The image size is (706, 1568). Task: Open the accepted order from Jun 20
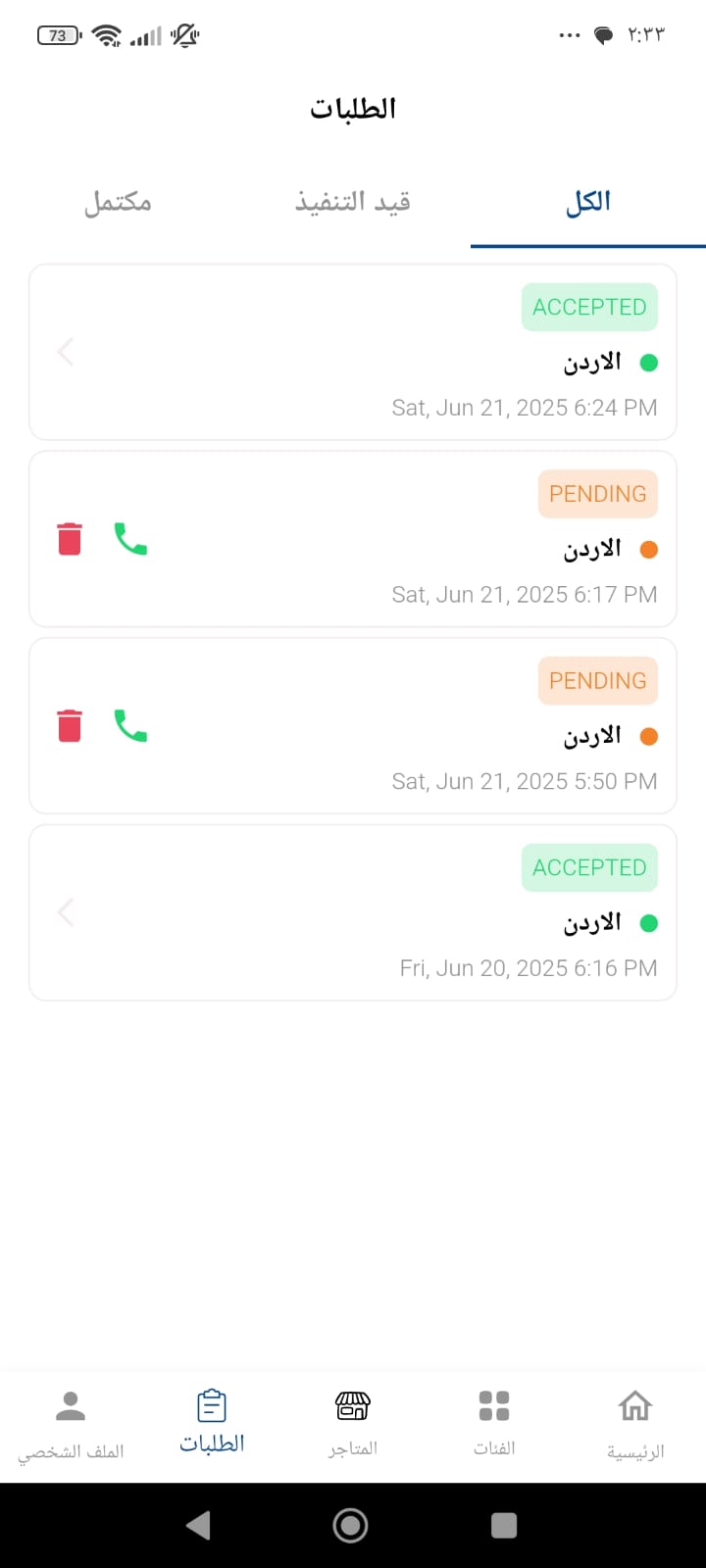point(353,912)
